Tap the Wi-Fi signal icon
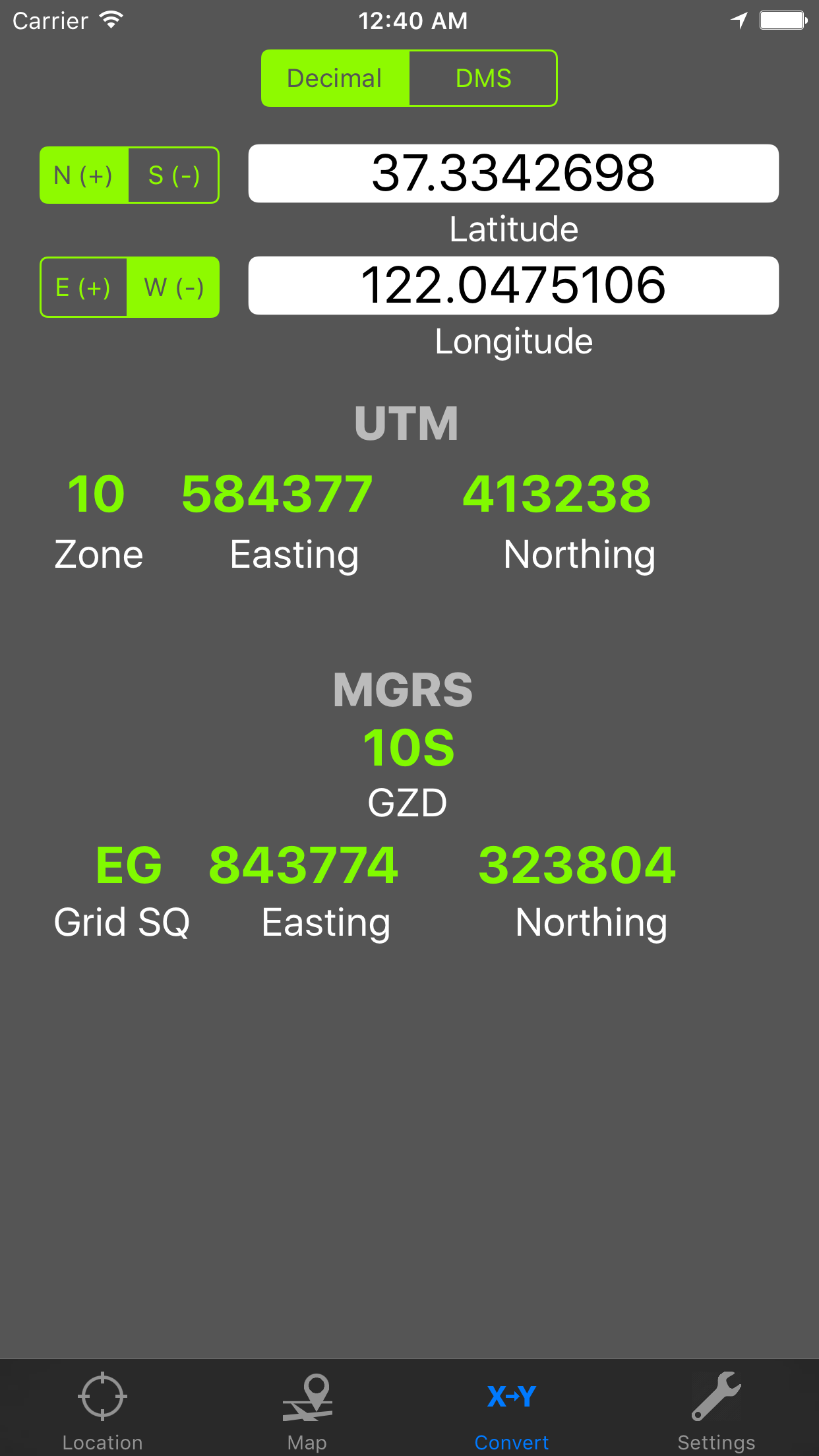The width and height of the screenshot is (819, 1456). click(111, 18)
